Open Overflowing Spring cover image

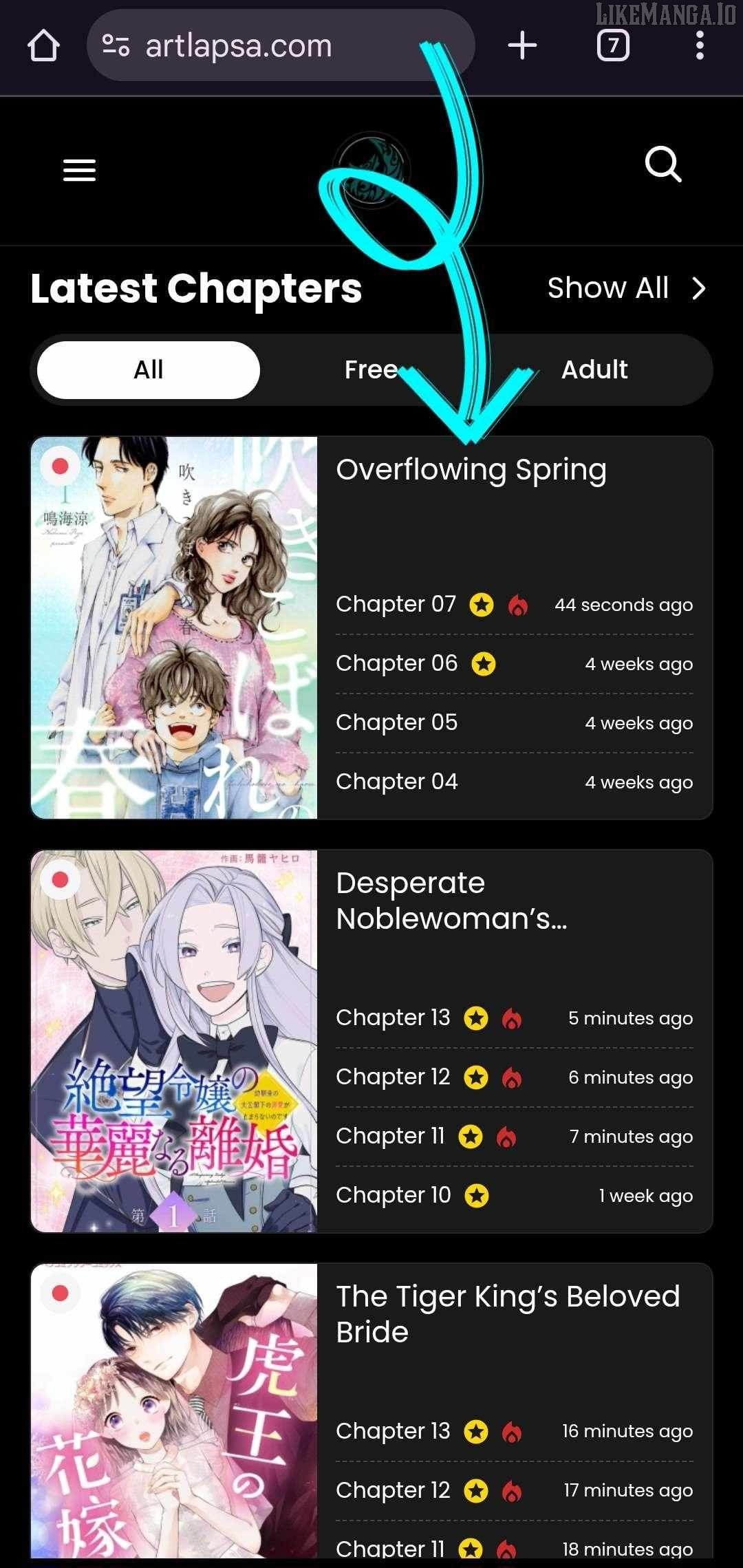(x=174, y=627)
